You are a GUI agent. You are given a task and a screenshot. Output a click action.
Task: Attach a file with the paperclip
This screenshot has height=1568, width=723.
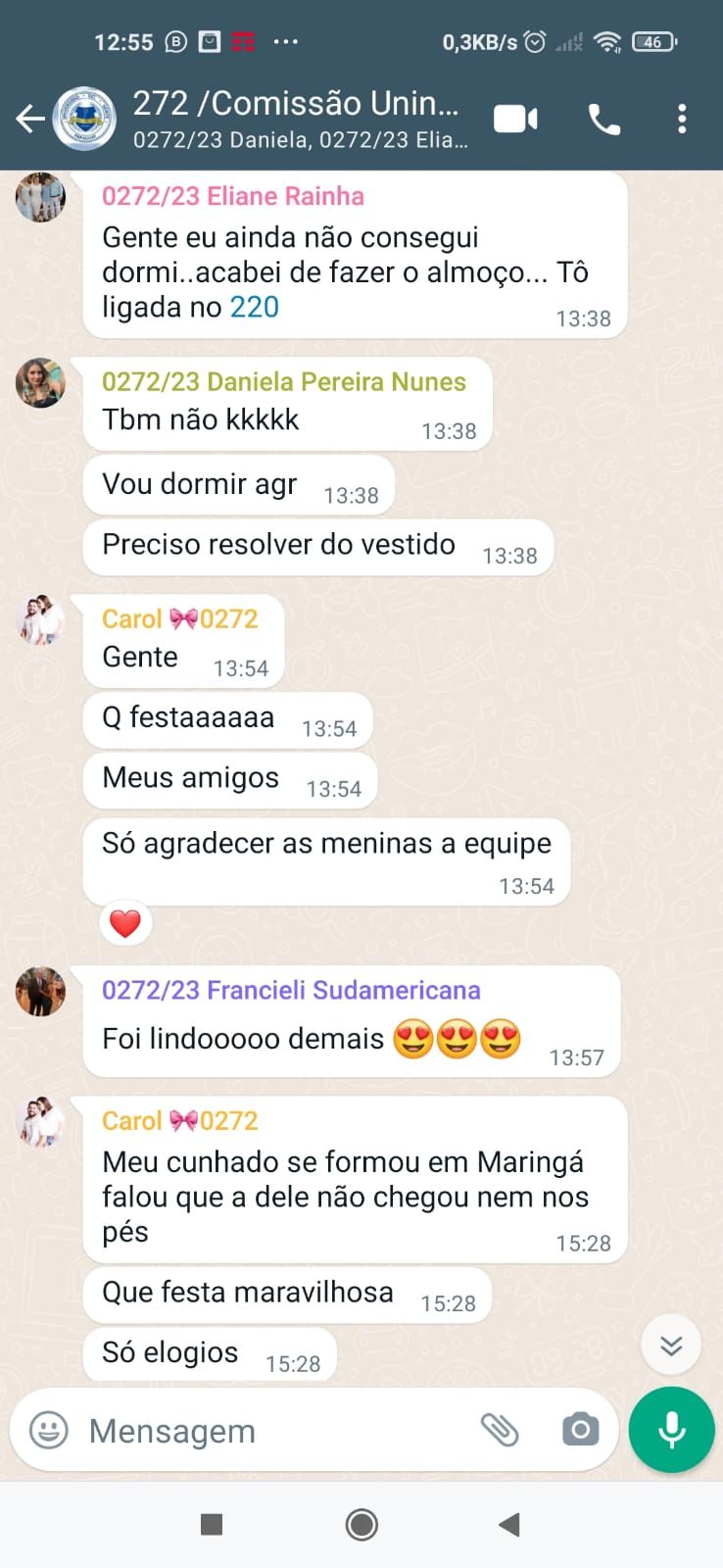(x=500, y=1431)
